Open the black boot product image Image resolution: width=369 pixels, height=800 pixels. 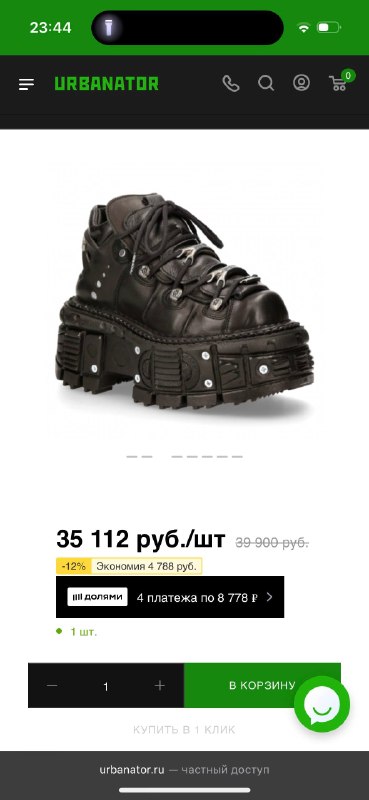point(184,302)
